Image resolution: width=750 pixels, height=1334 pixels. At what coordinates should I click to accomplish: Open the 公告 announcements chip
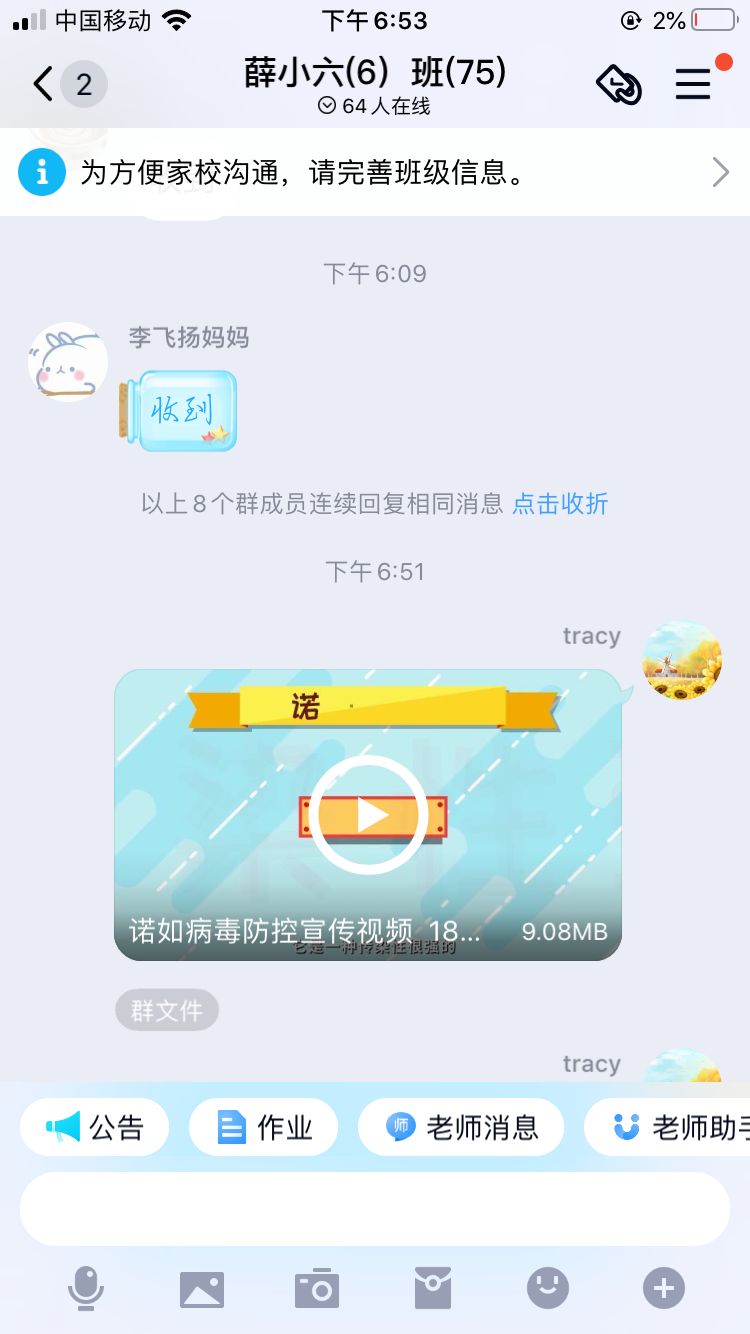pyautogui.click(x=95, y=1128)
